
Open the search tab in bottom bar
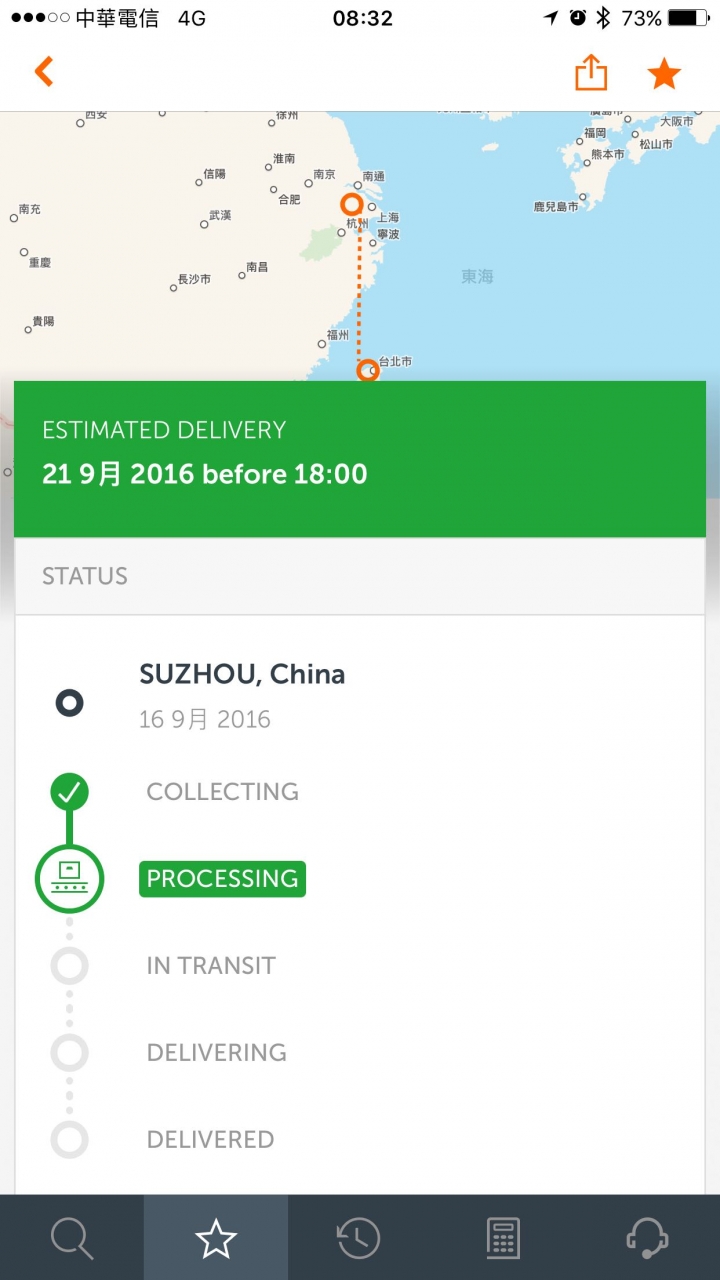[x=72, y=1238]
